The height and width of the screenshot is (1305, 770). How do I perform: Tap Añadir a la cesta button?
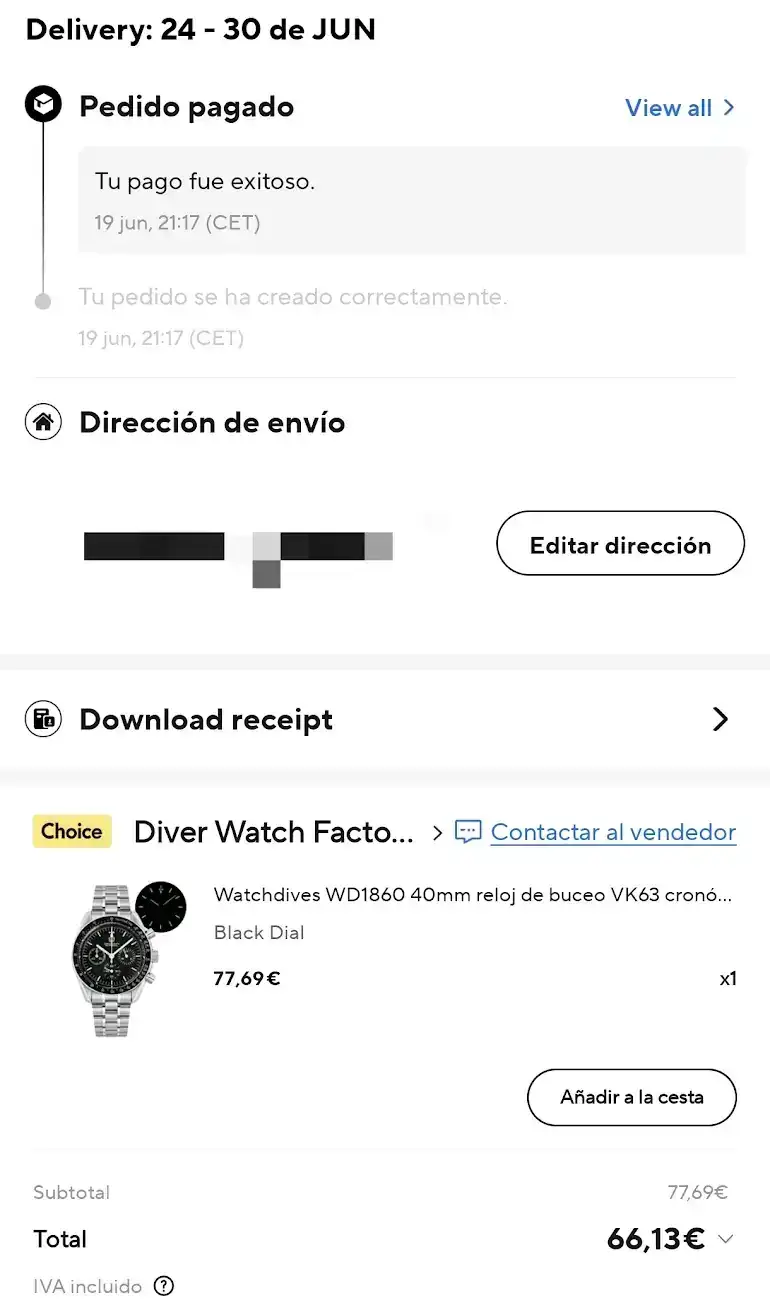pyautogui.click(x=631, y=1097)
